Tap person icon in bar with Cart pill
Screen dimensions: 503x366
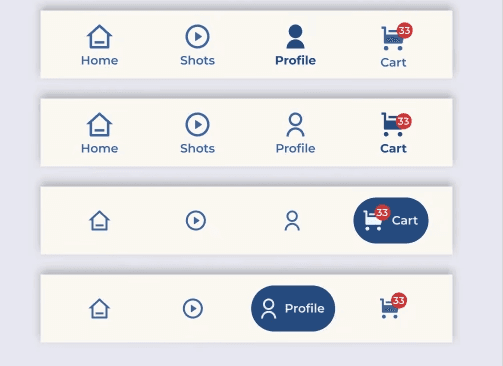[x=292, y=220]
